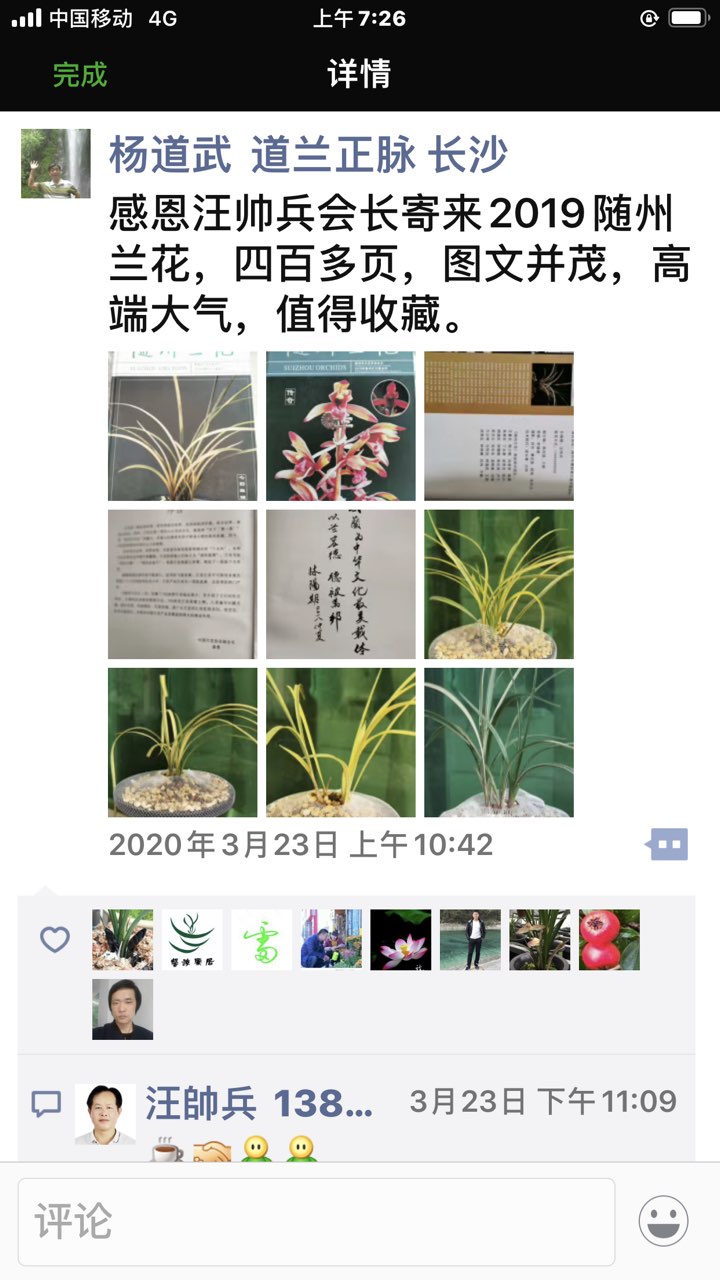Open commenter 汪帥兵's profile name
720x1280 pixels.
tap(258, 1103)
